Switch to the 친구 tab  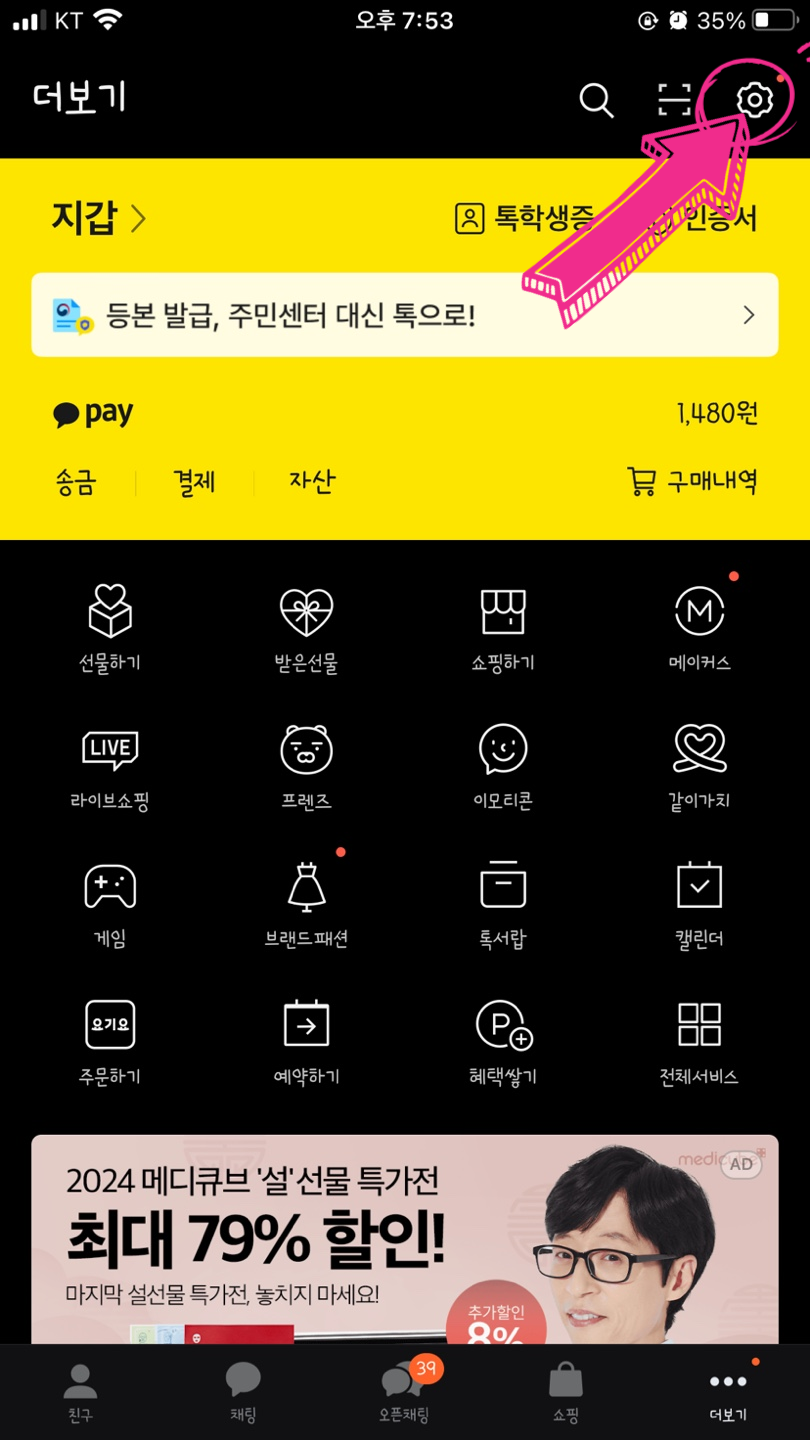[80, 1392]
